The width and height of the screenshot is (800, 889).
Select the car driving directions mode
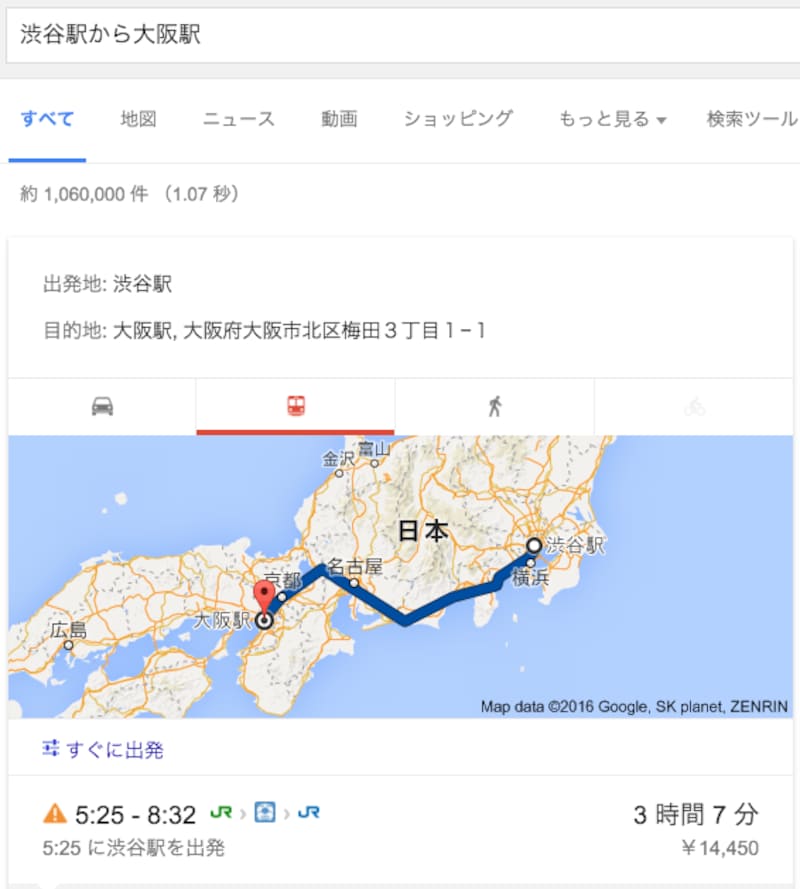(x=102, y=406)
